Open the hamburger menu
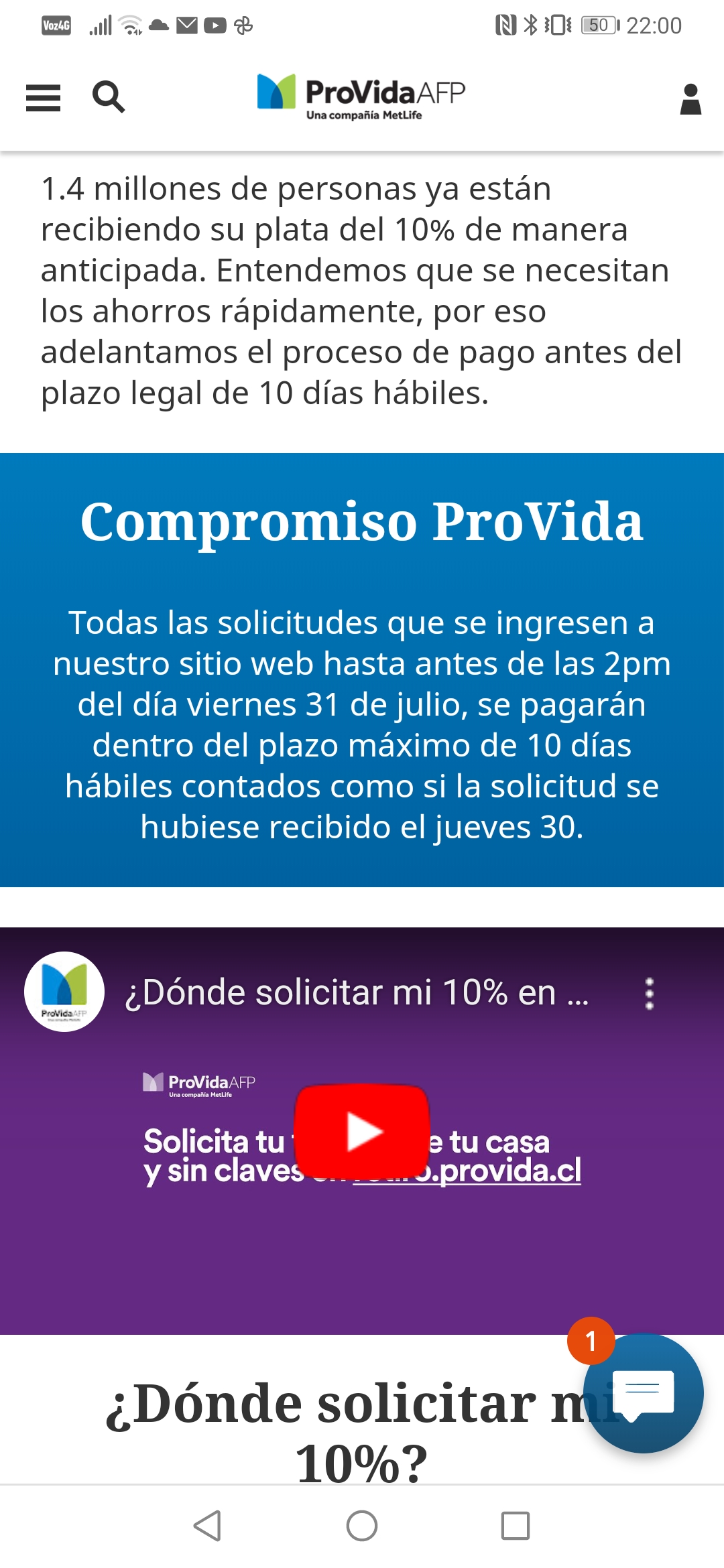 44,98
